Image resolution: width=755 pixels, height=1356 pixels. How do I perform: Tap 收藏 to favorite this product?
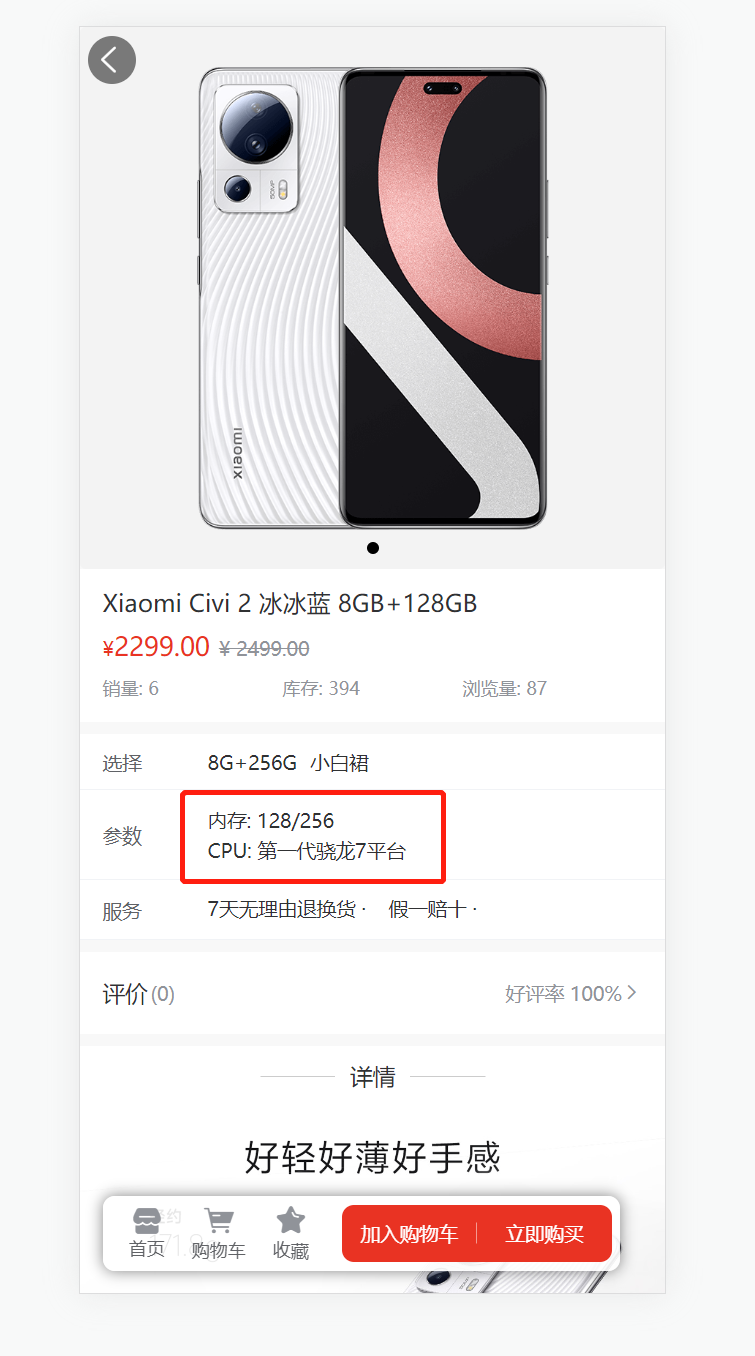point(290,1233)
